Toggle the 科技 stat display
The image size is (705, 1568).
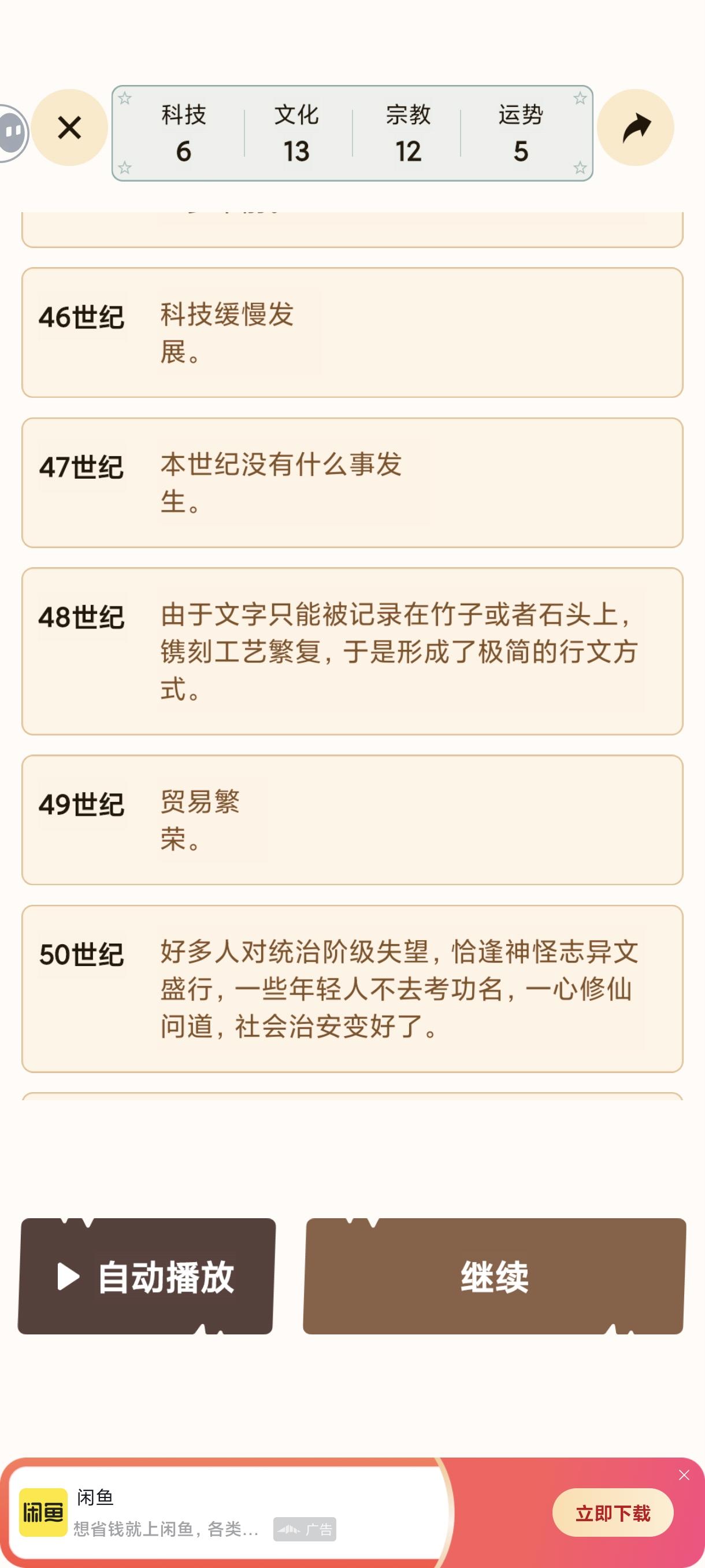tap(183, 134)
